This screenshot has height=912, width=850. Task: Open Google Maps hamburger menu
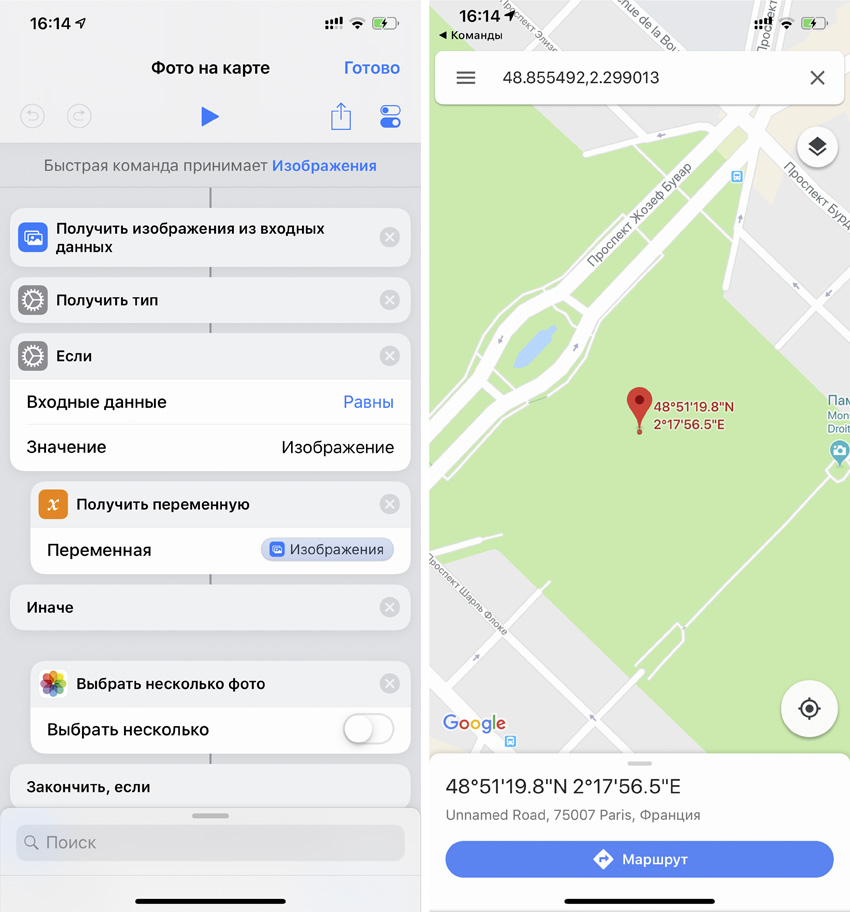[x=466, y=78]
